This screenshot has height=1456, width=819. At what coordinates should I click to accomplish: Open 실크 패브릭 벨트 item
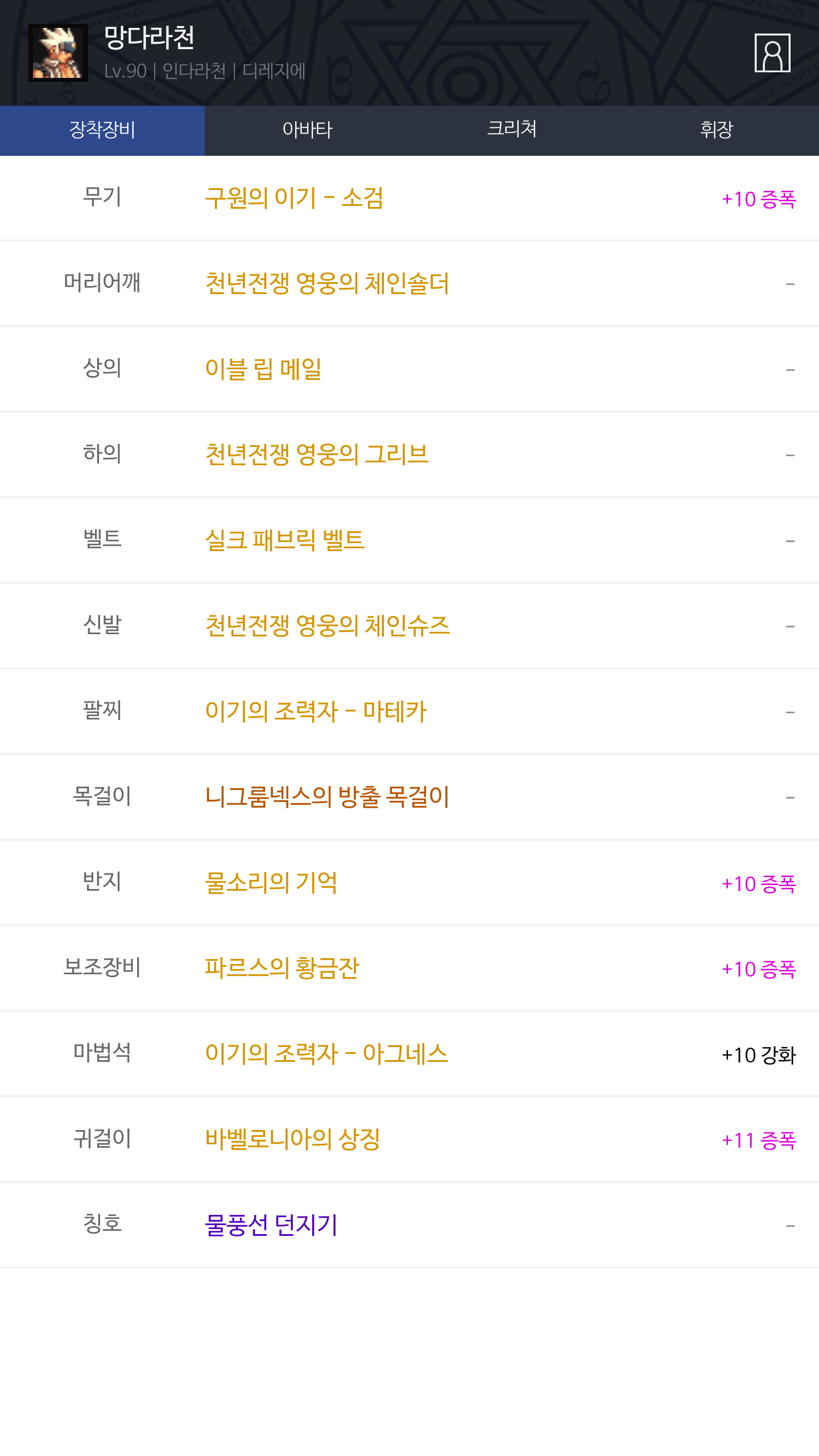click(x=284, y=540)
